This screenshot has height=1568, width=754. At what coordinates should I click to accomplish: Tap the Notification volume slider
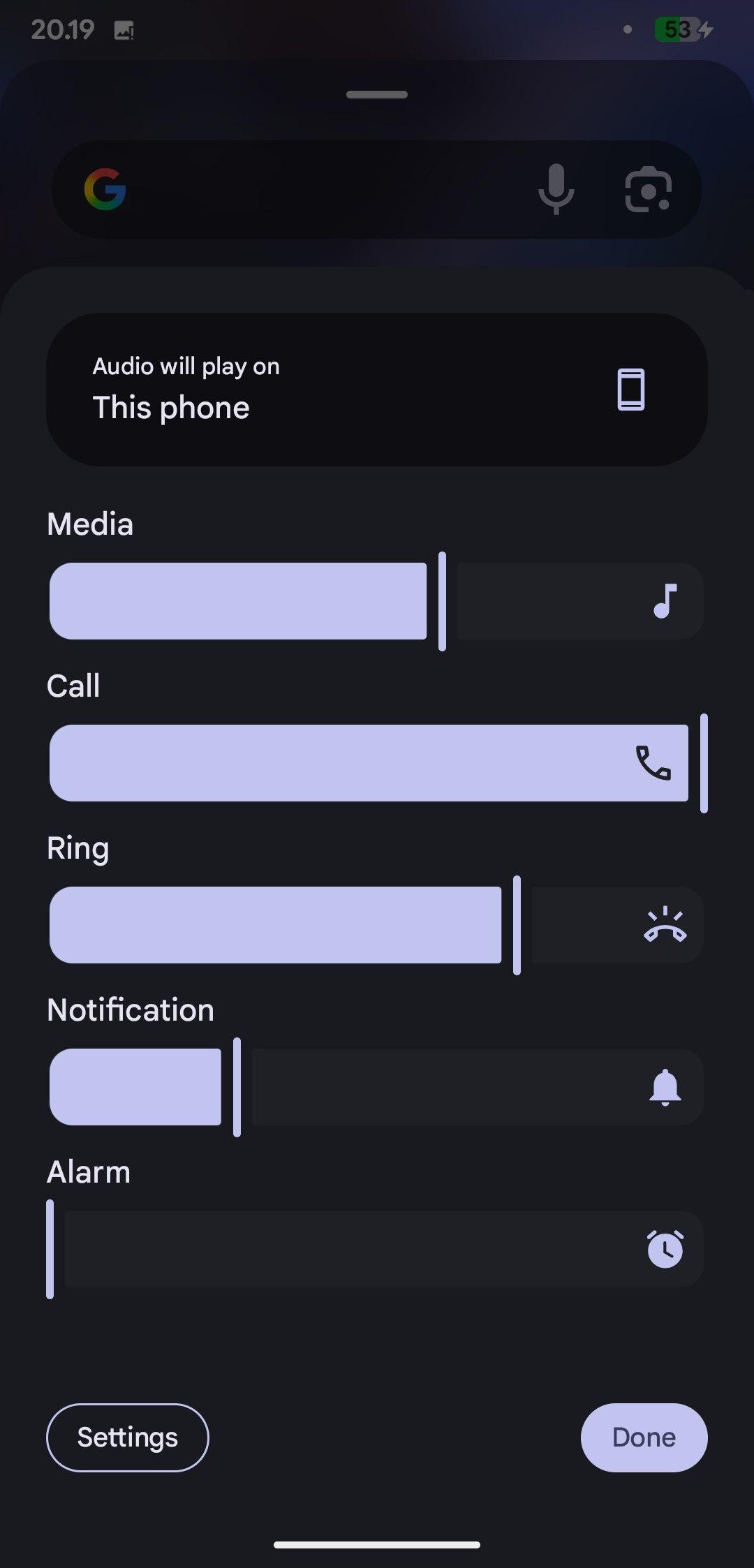[x=377, y=1087]
